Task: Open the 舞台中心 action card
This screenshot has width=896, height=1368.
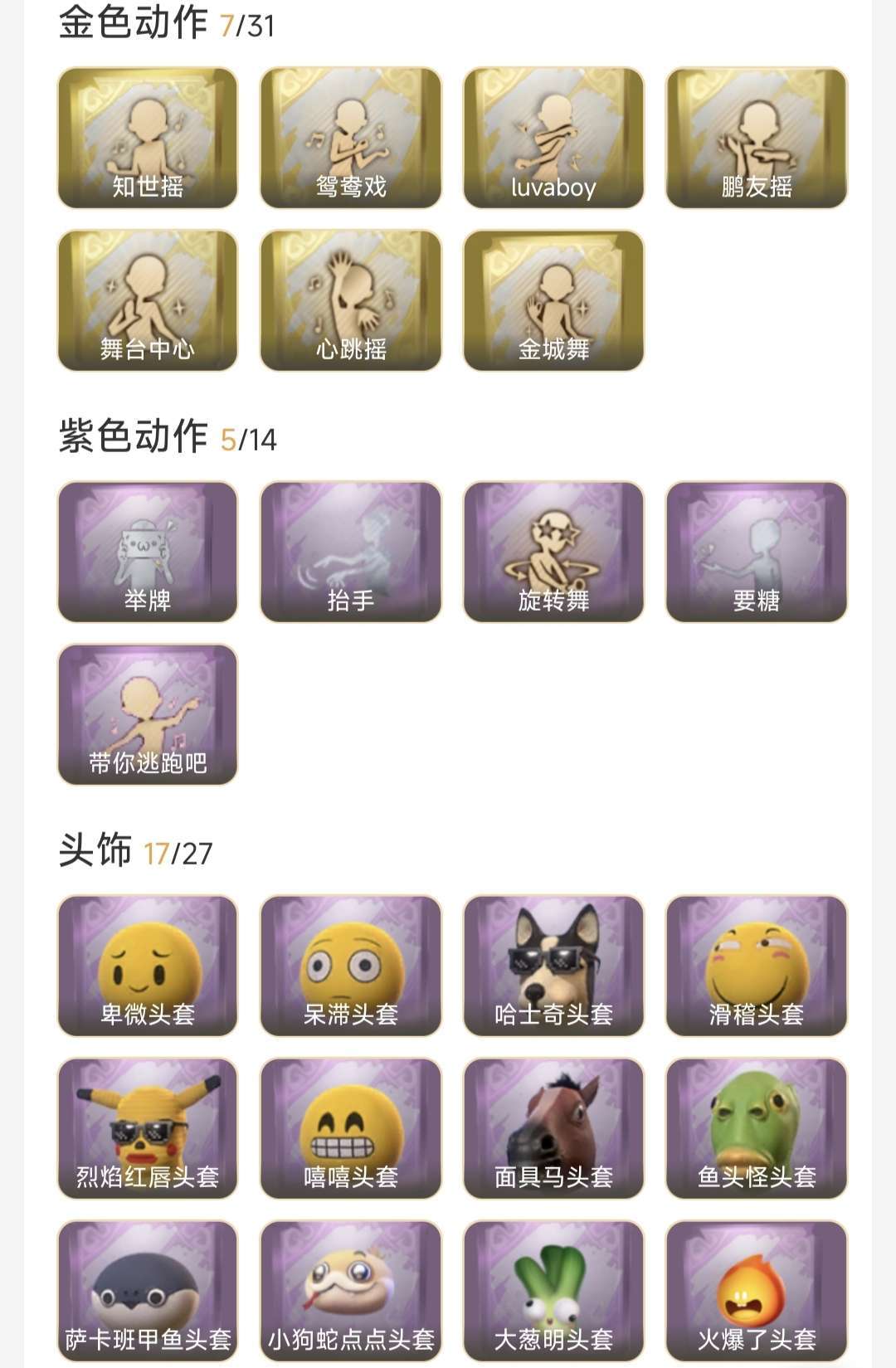Action: [148, 300]
